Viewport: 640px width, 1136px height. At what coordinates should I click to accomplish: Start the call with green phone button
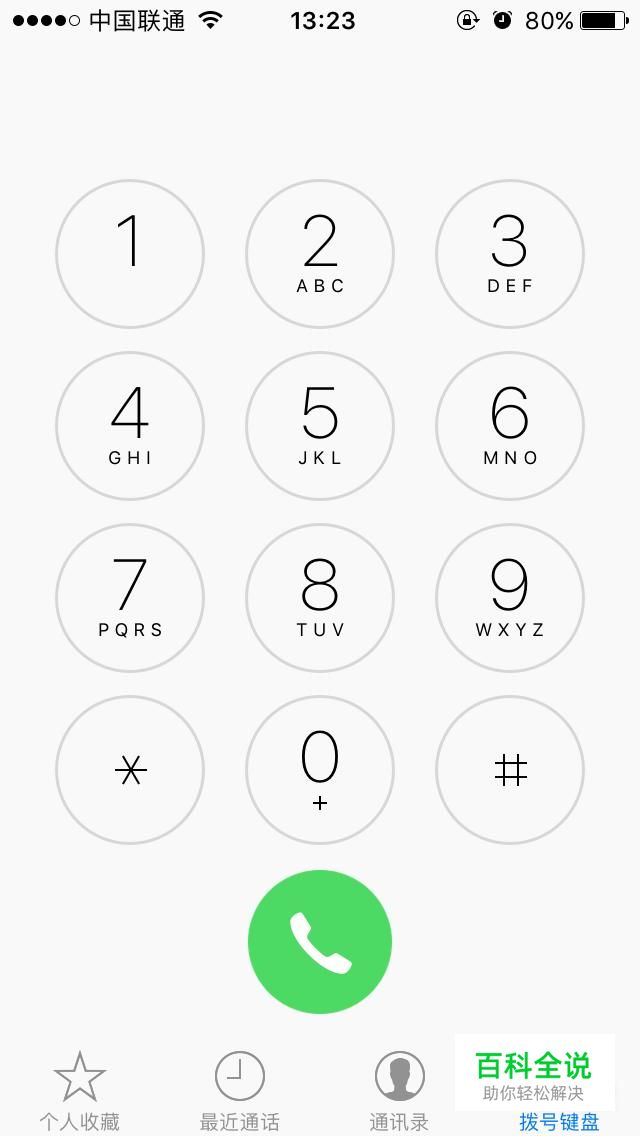tap(320, 942)
